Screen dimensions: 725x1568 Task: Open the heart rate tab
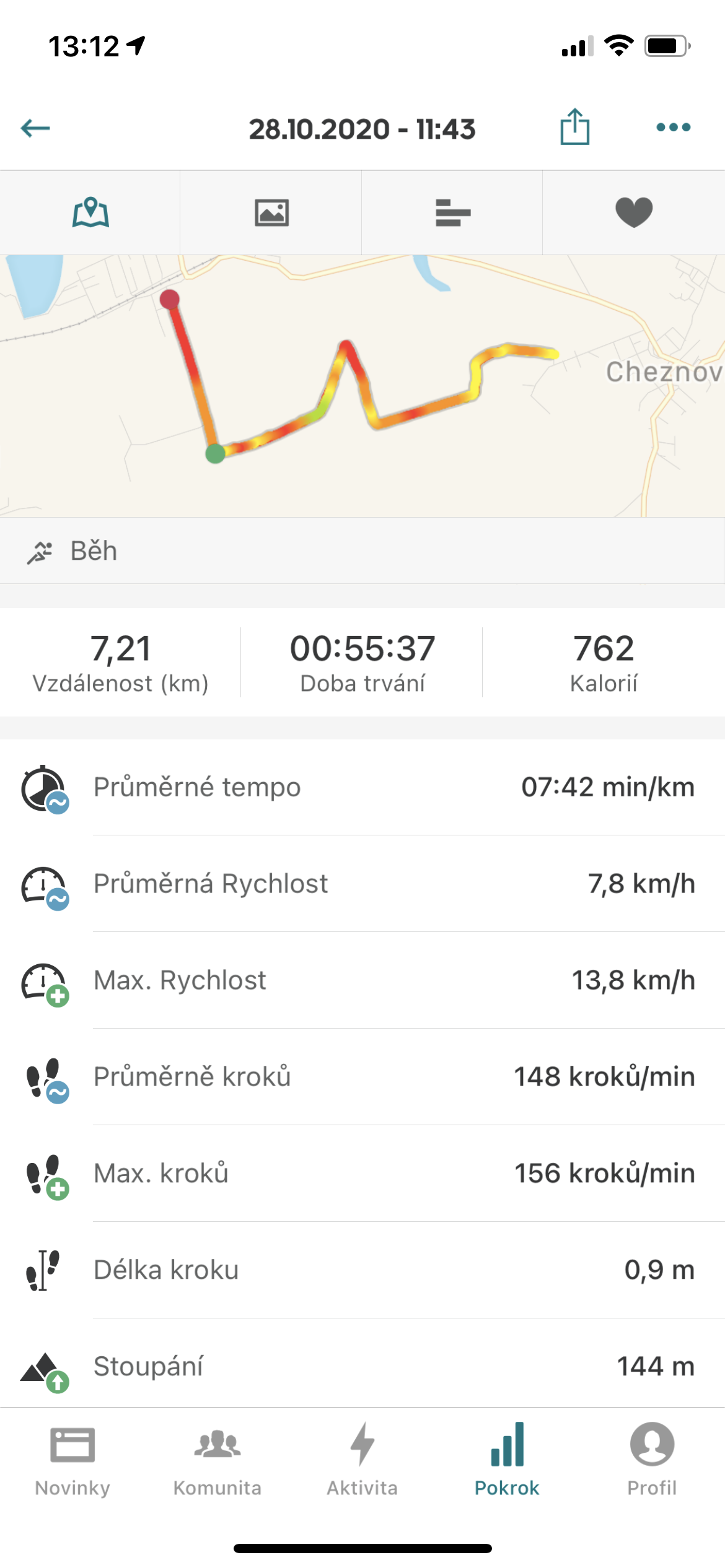pos(634,212)
